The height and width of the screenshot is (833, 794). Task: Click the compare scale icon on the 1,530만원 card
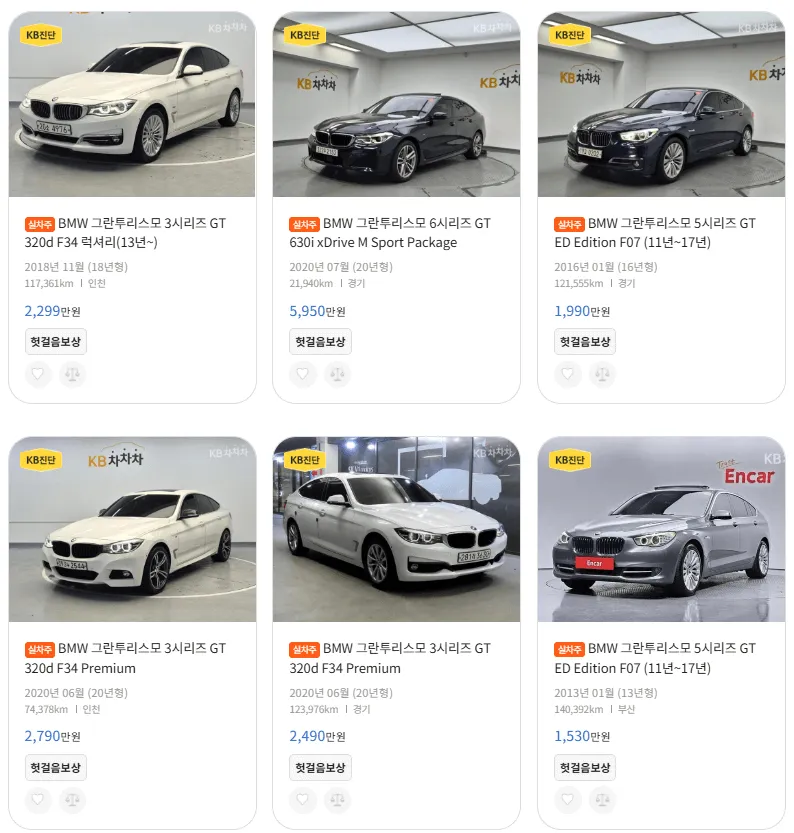602,800
